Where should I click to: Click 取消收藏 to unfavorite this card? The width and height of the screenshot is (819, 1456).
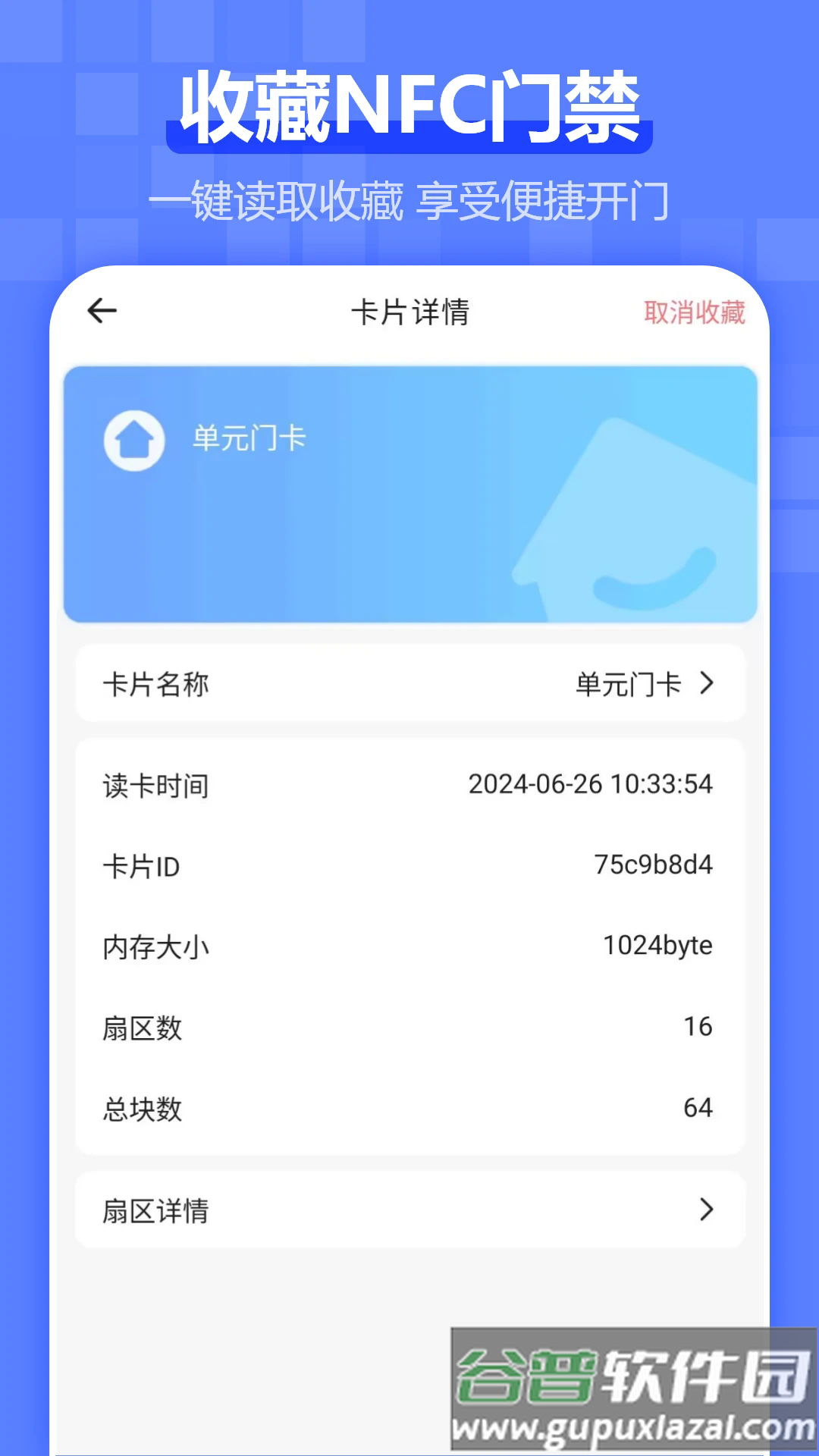[695, 310]
